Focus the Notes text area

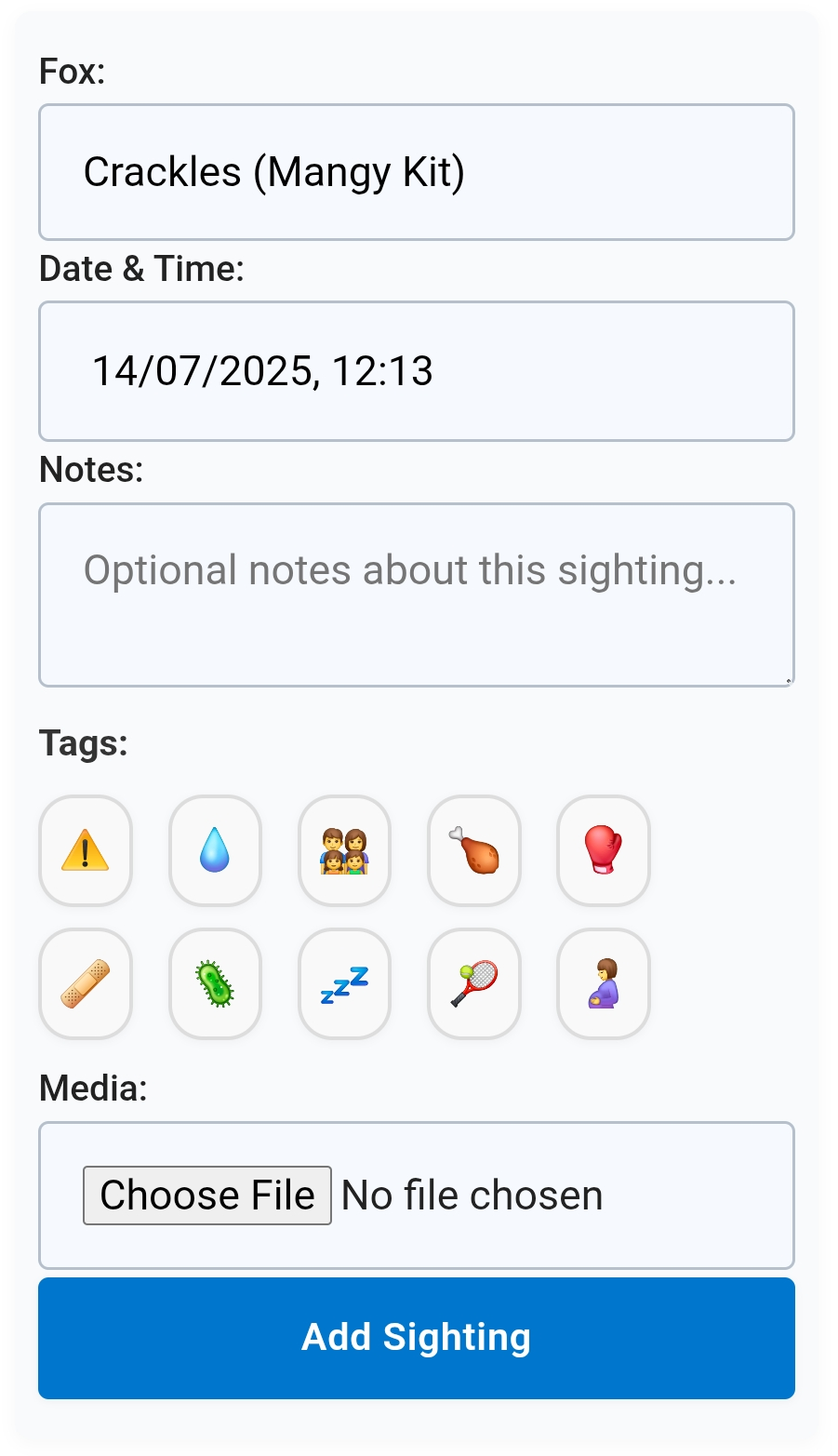416,594
